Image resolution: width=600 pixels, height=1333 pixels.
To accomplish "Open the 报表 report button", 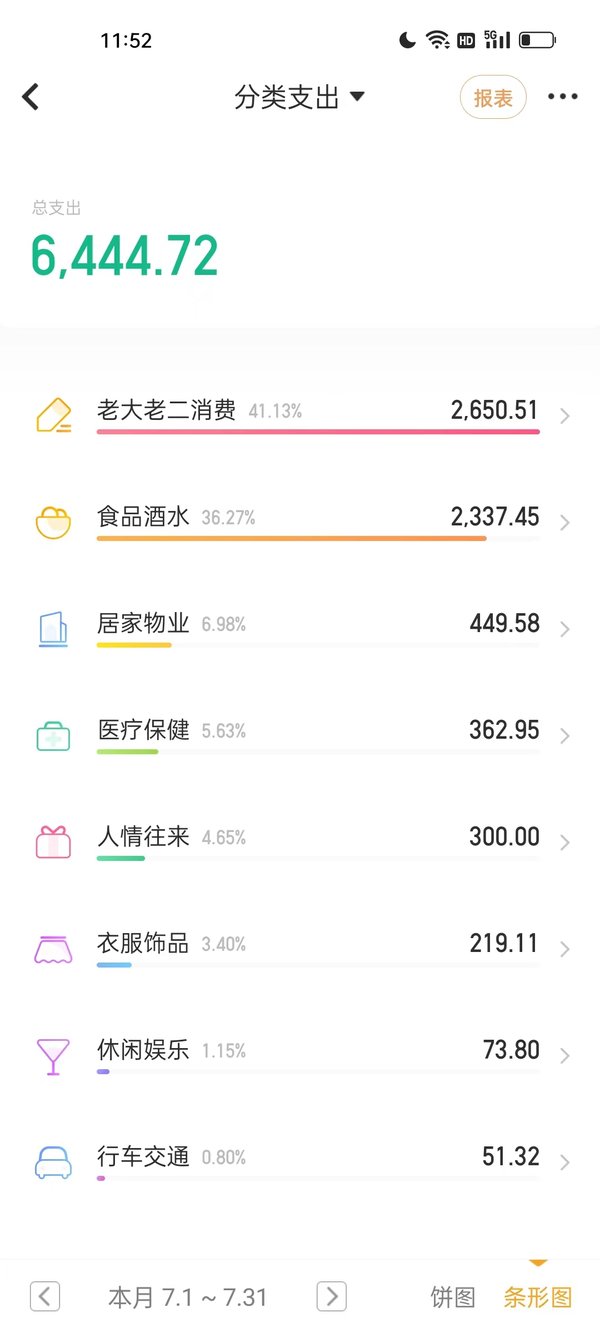I will 493,97.
